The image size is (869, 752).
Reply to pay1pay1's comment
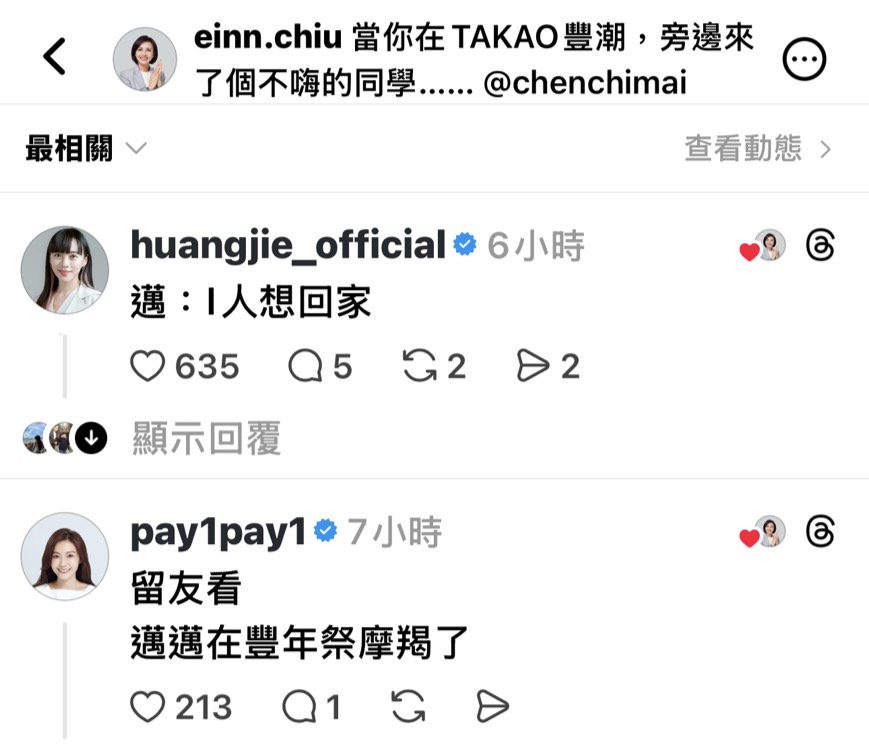(x=299, y=707)
